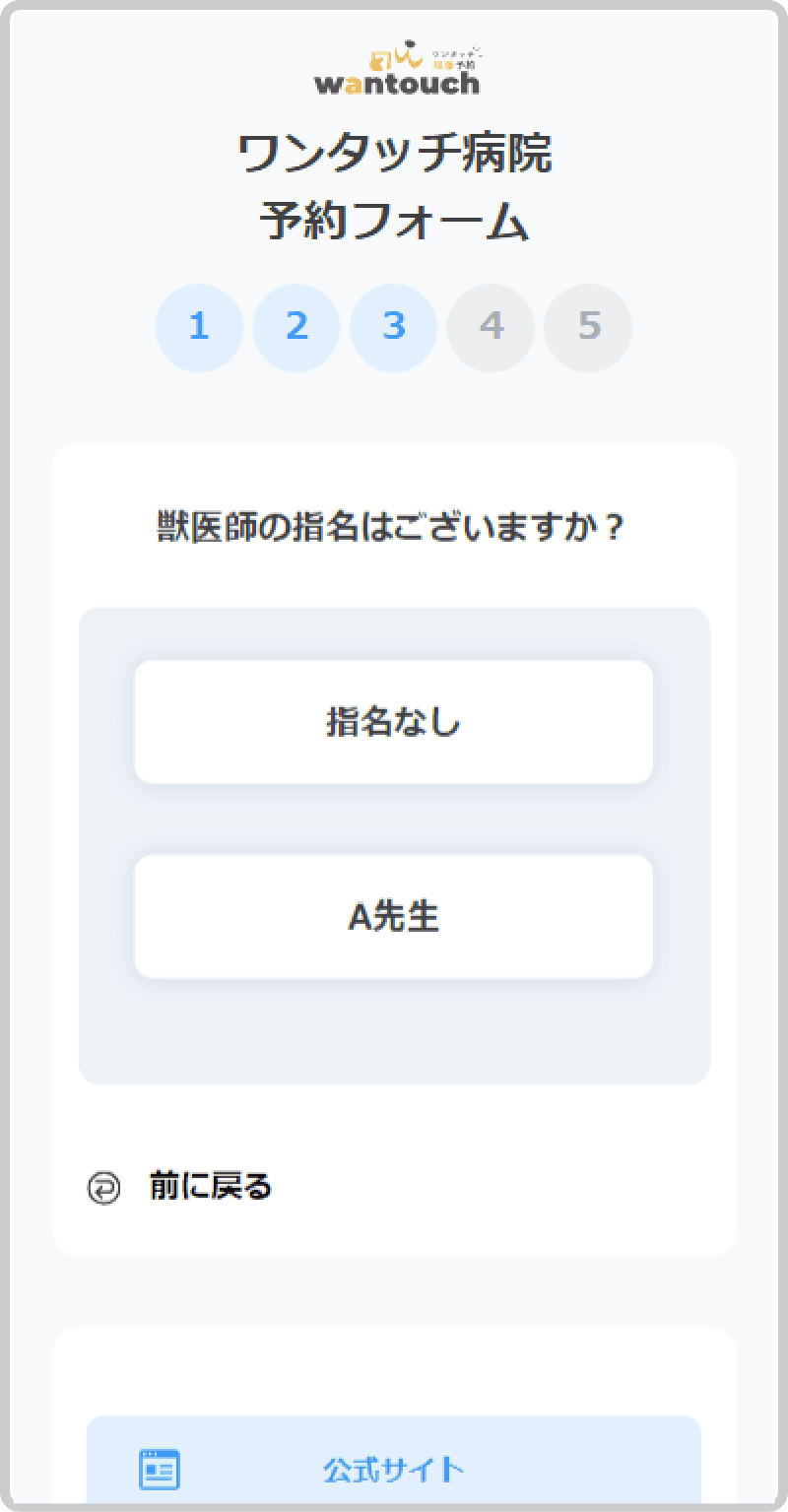The height and width of the screenshot is (1512, 788).
Task: Choose doctor A先生 from the choices
Action: click(x=394, y=916)
